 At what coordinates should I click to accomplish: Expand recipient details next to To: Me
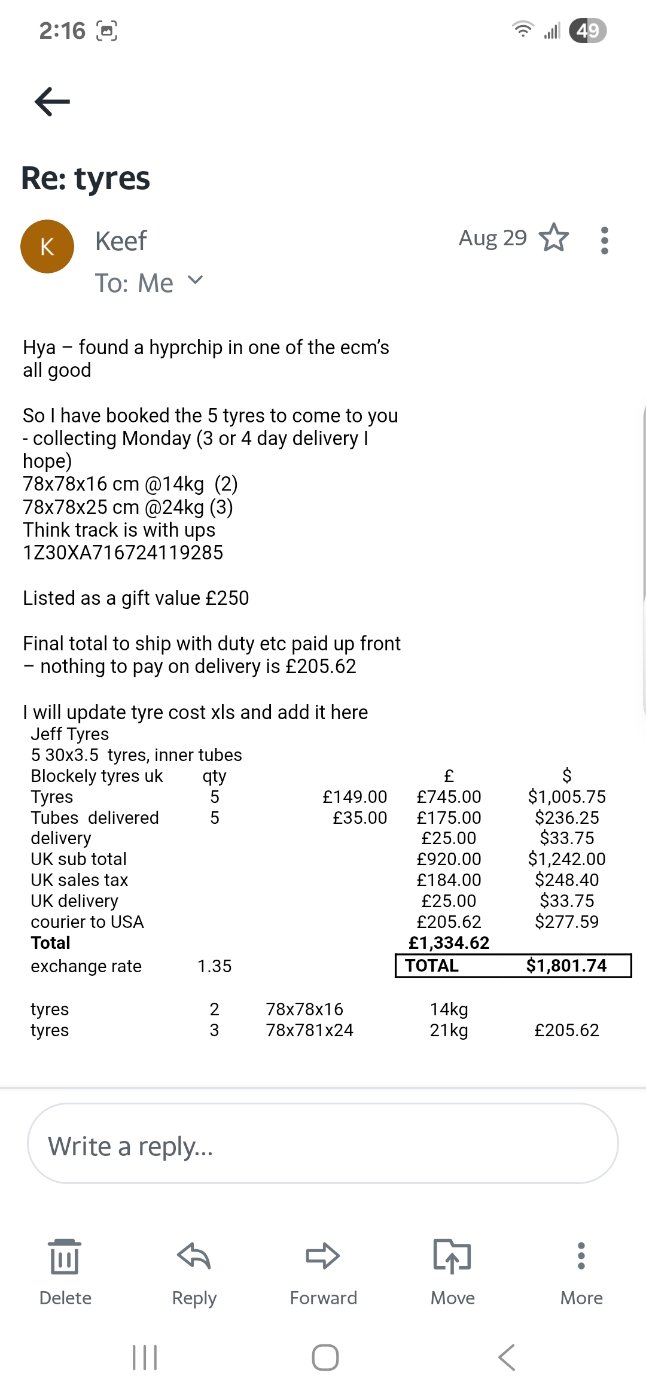(x=195, y=281)
